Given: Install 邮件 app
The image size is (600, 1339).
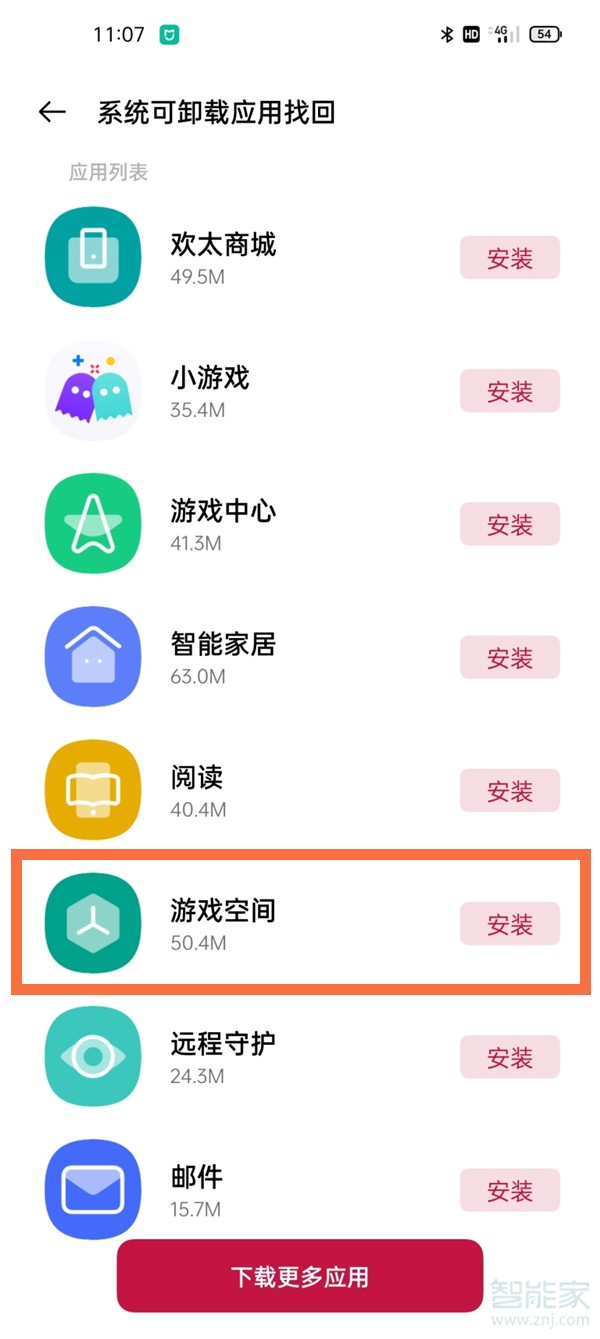Looking at the screenshot, I should point(509,1191).
